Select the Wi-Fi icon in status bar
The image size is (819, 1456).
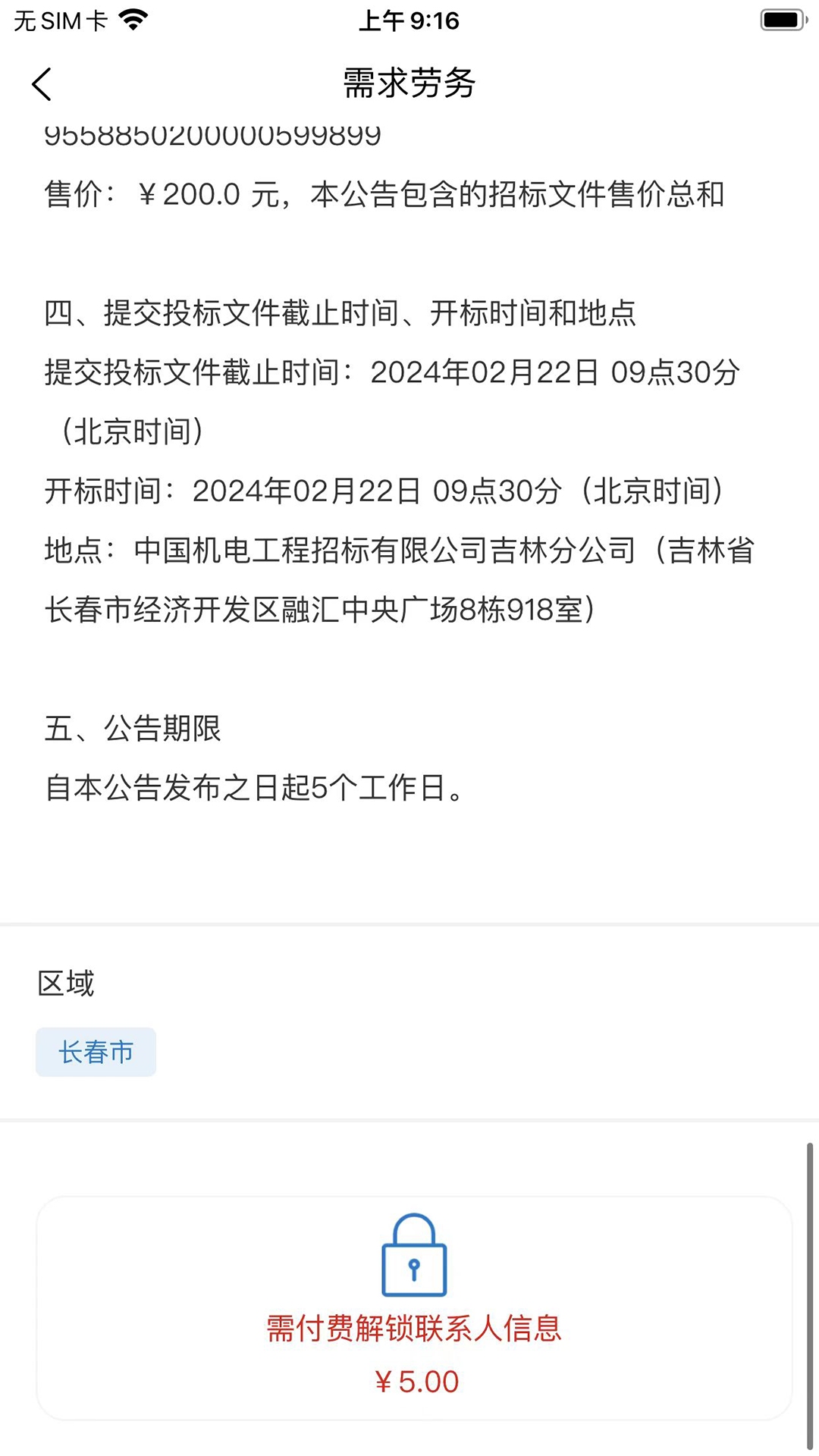pos(135,20)
